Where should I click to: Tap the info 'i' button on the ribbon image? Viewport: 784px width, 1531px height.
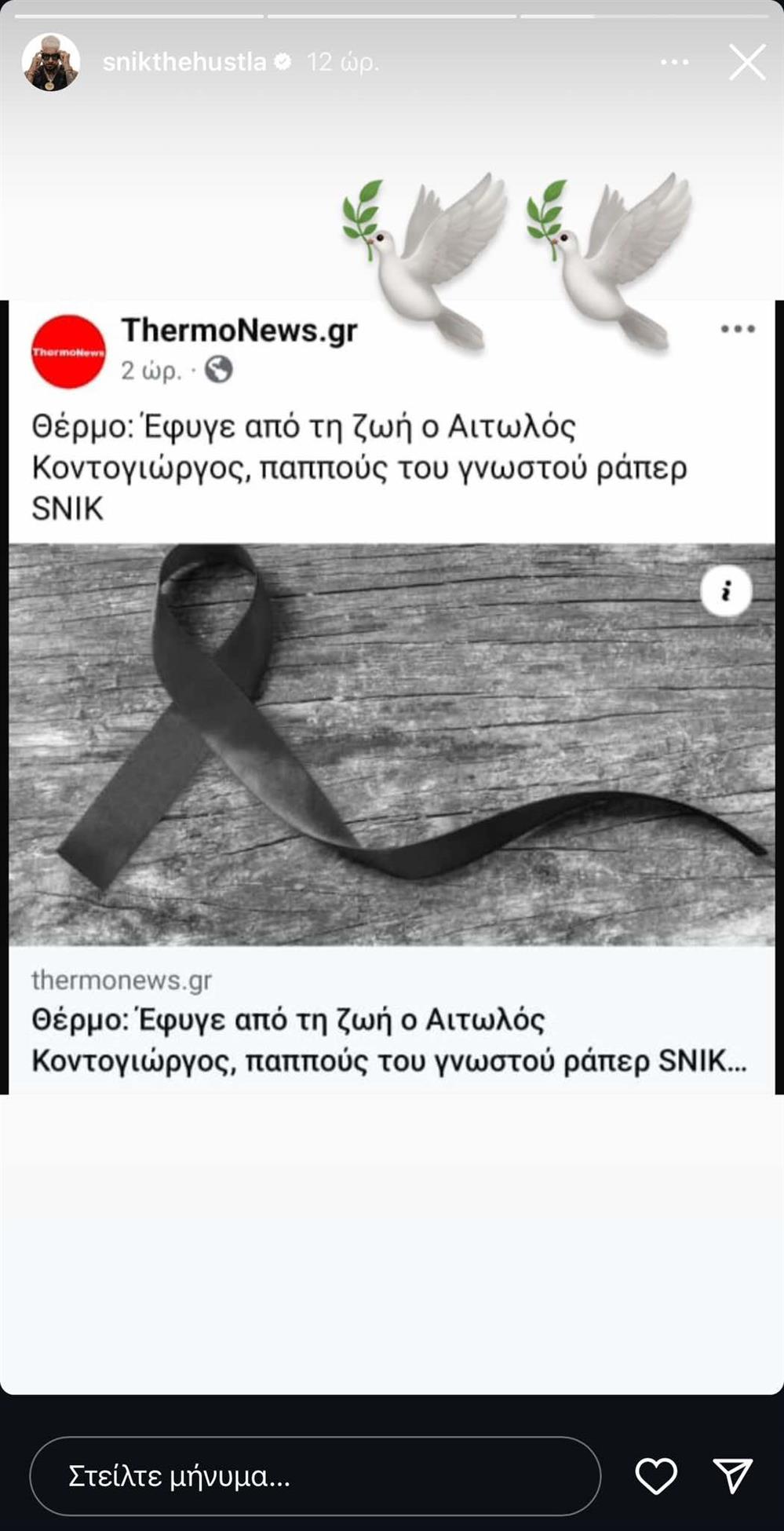click(x=727, y=590)
